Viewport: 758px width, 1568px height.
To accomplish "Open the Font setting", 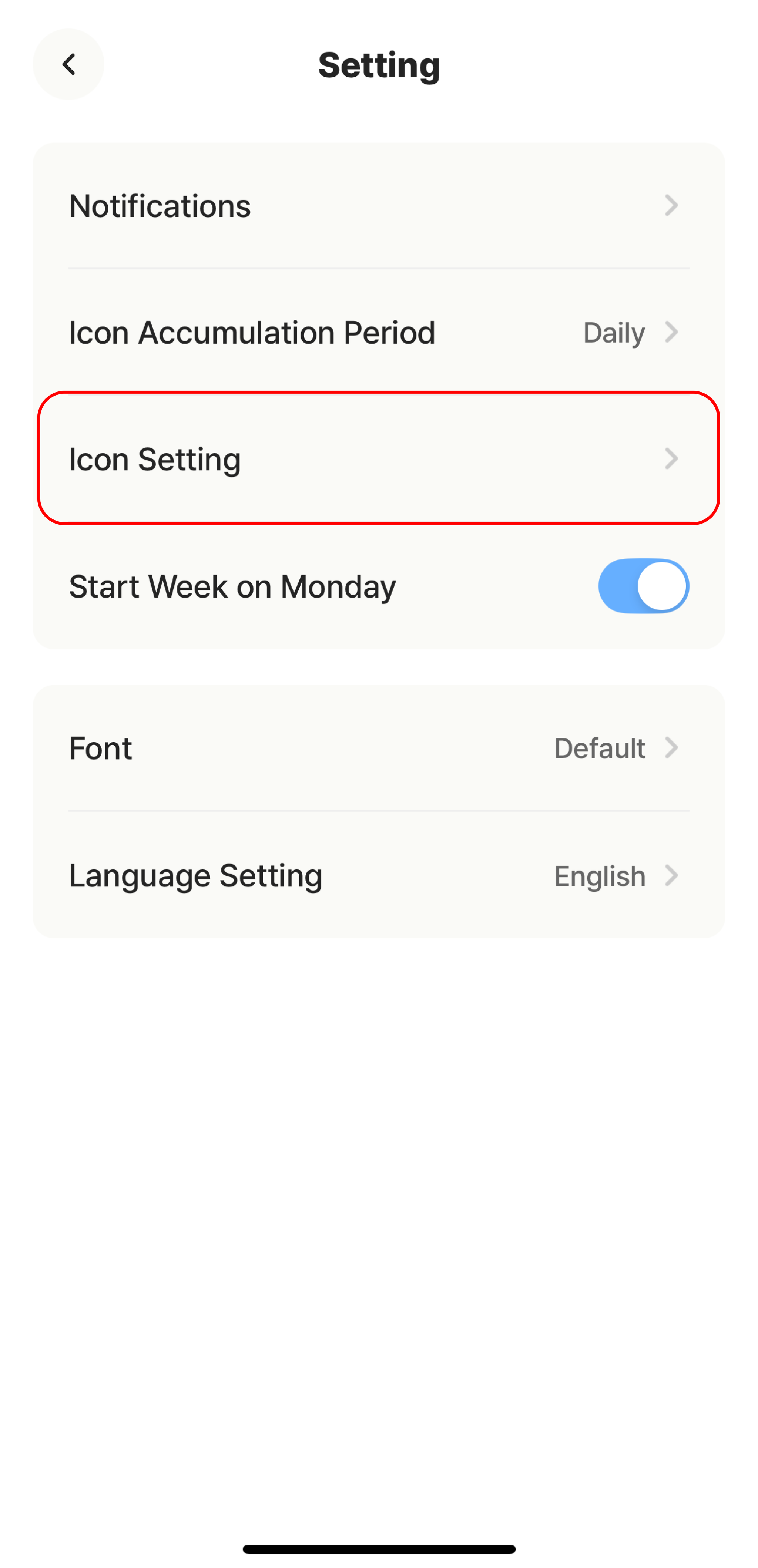I will (x=379, y=748).
